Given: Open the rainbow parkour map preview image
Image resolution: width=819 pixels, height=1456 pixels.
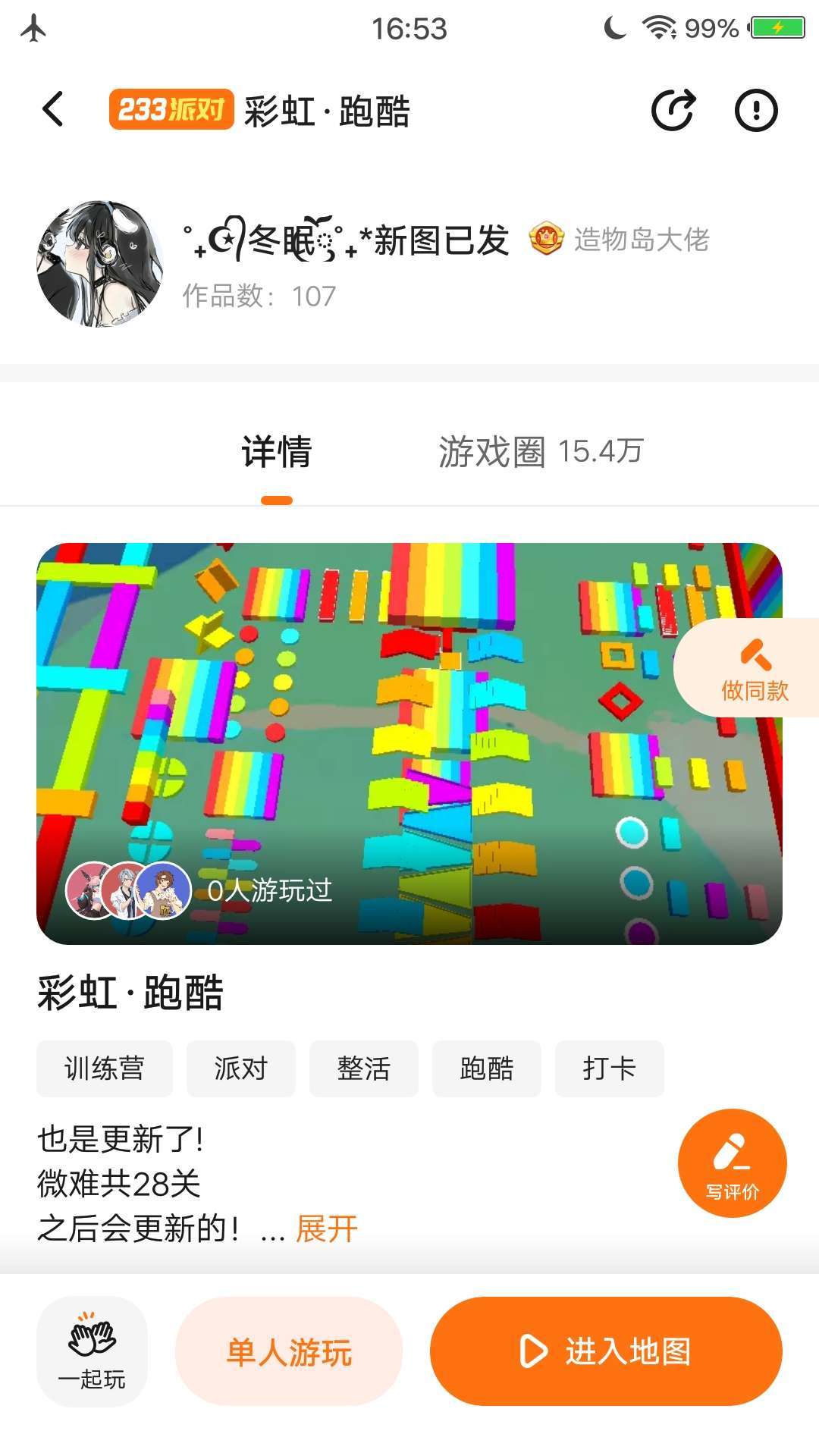Looking at the screenshot, I should (x=409, y=743).
